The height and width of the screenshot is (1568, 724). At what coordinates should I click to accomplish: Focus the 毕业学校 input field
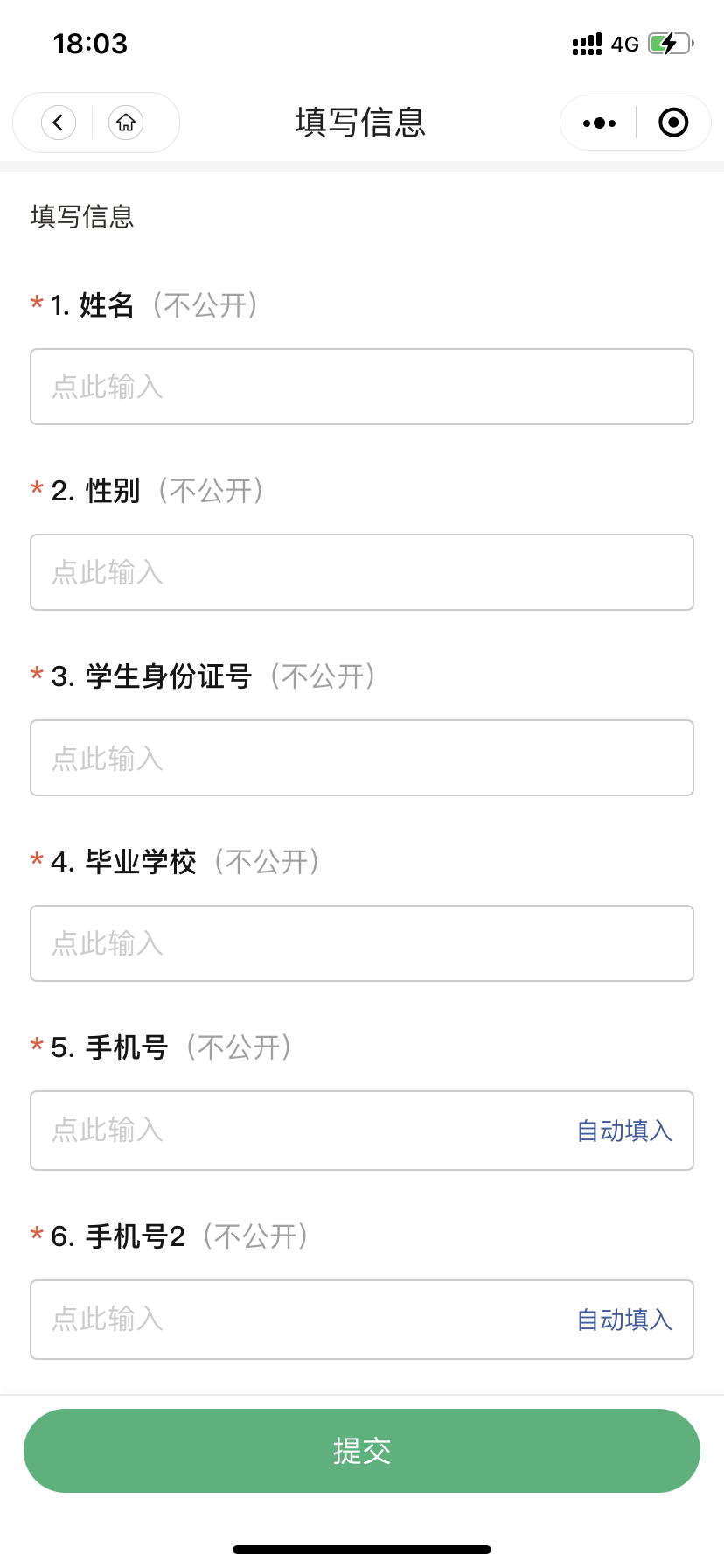click(362, 943)
